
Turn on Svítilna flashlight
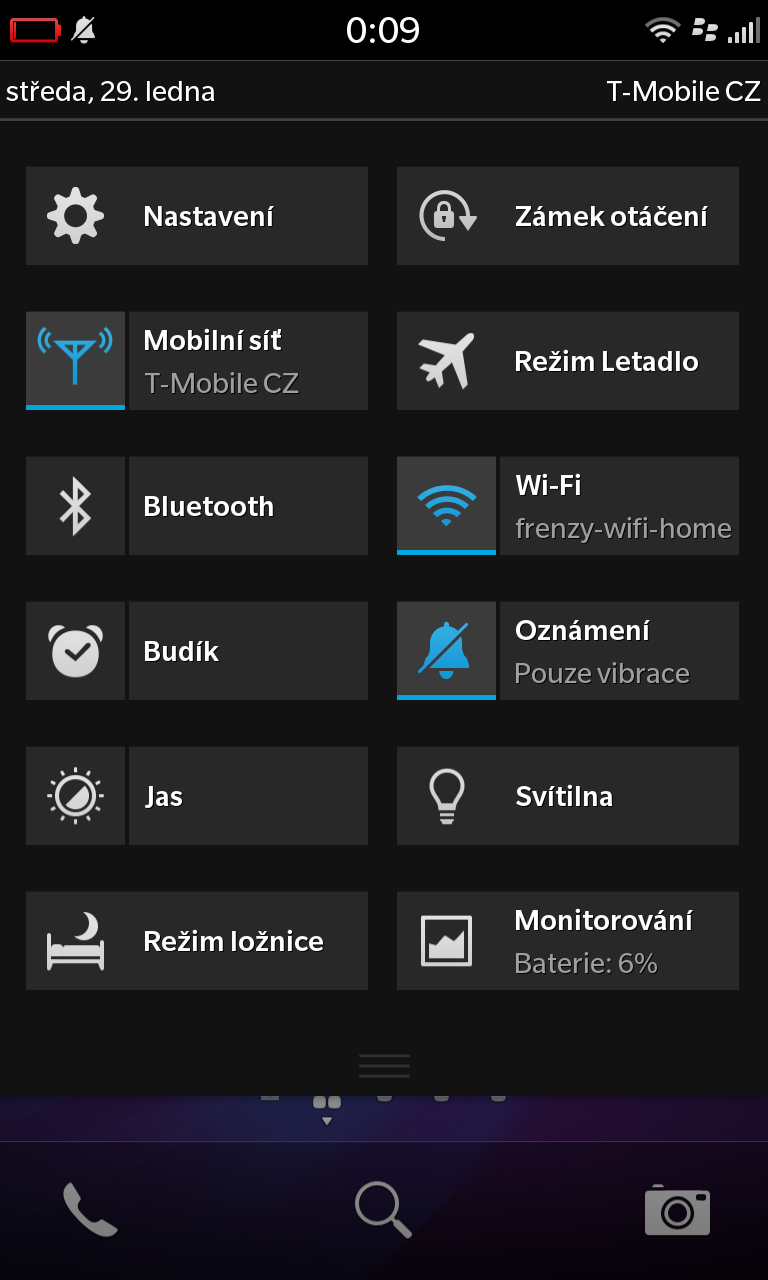pyautogui.click(x=568, y=796)
